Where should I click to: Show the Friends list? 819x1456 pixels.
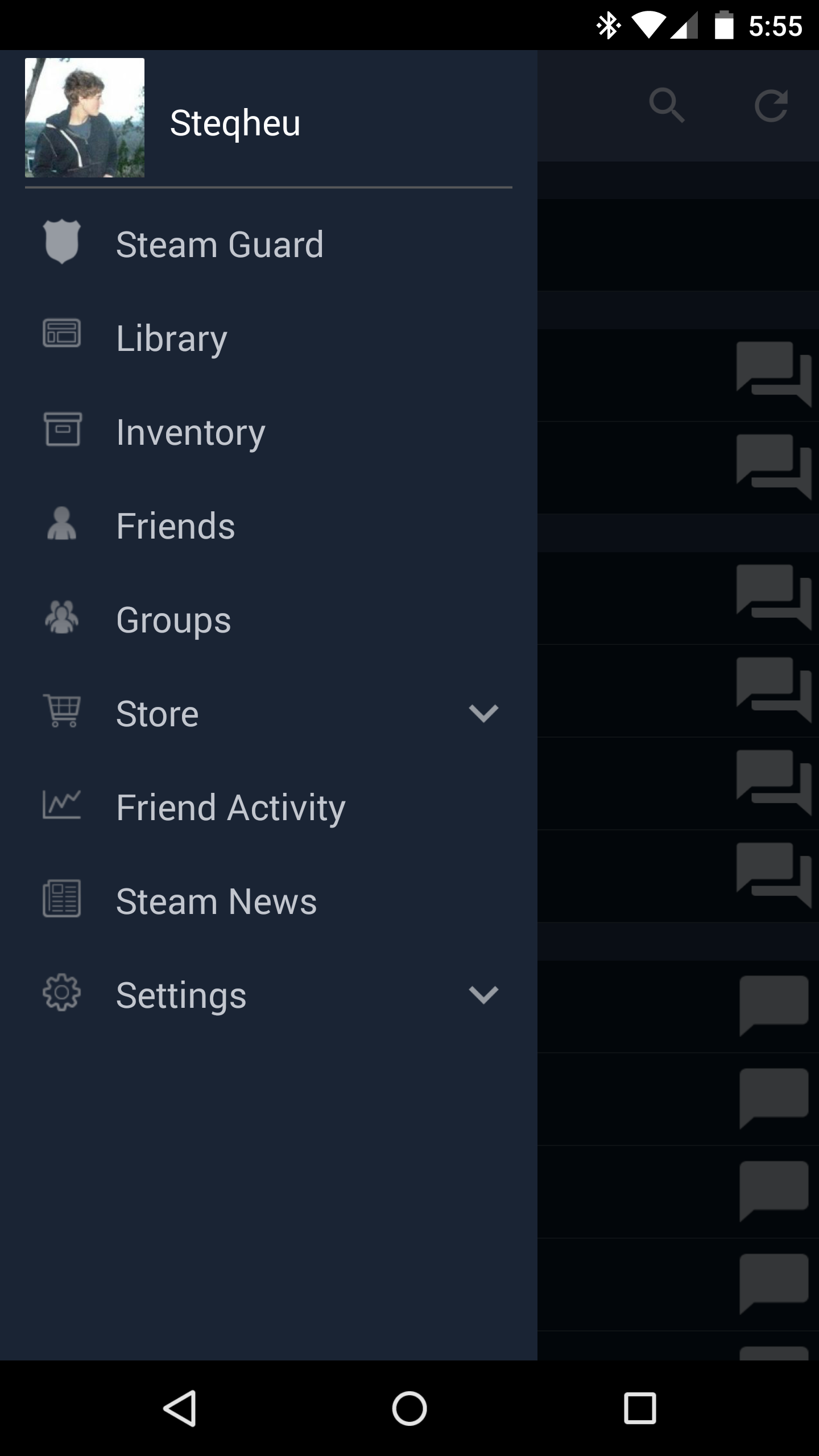(x=175, y=526)
